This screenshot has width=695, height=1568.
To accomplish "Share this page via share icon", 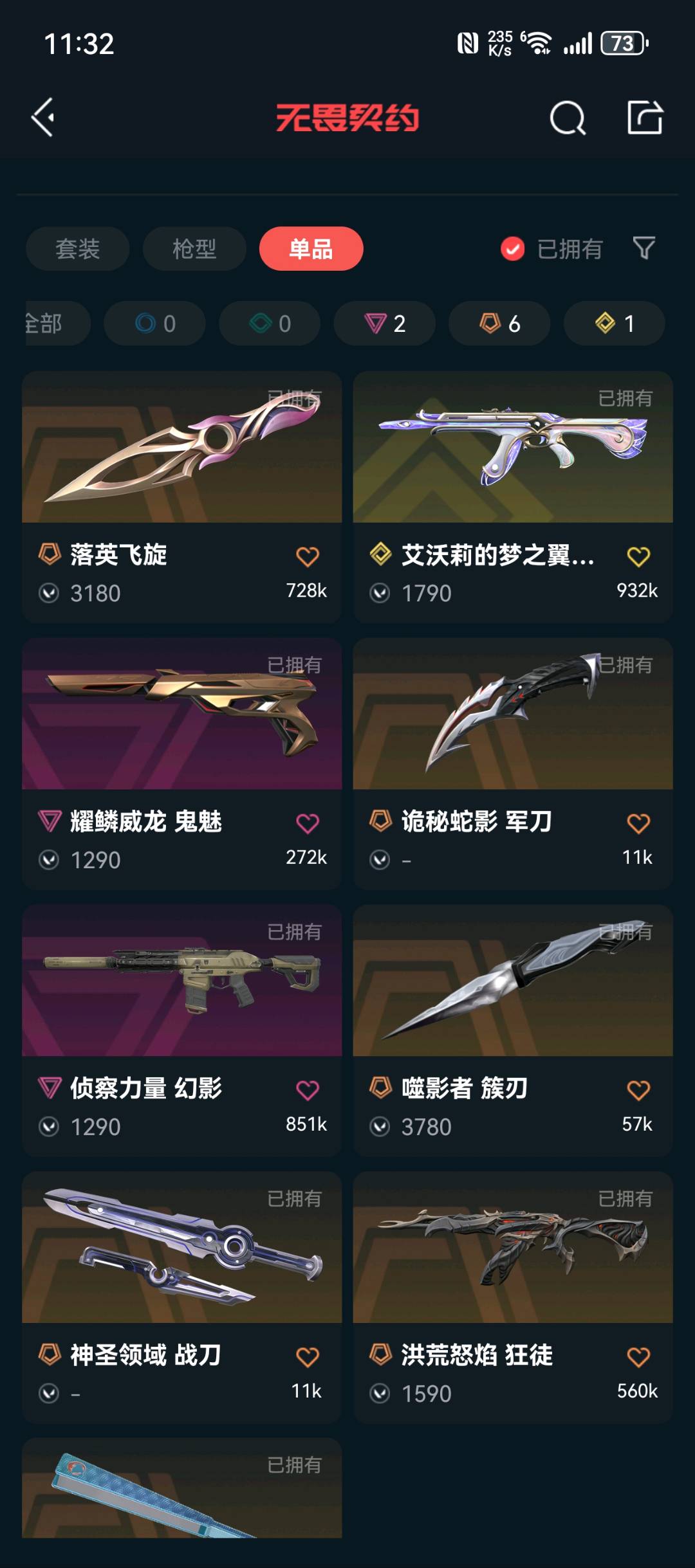I will coord(645,118).
